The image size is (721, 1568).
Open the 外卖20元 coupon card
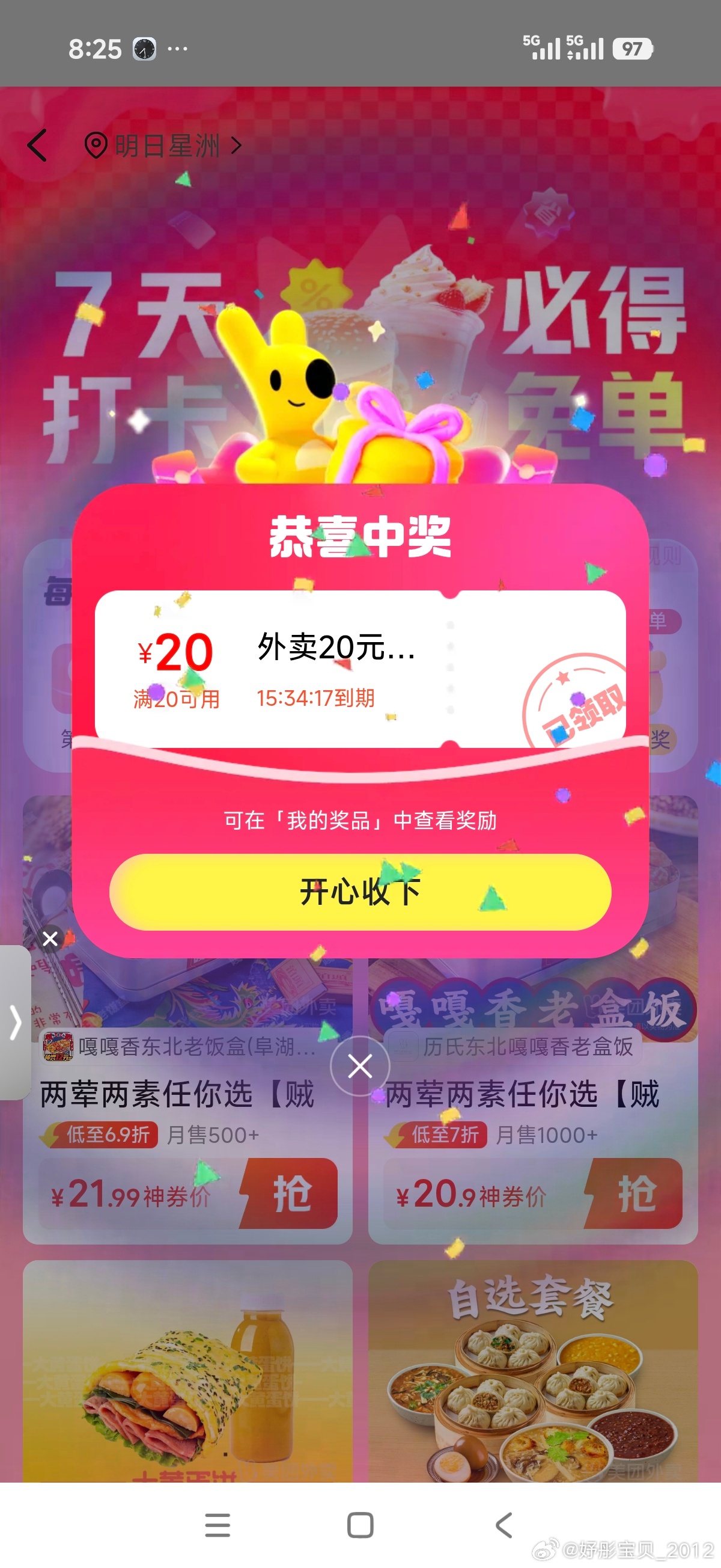pos(359,669)
